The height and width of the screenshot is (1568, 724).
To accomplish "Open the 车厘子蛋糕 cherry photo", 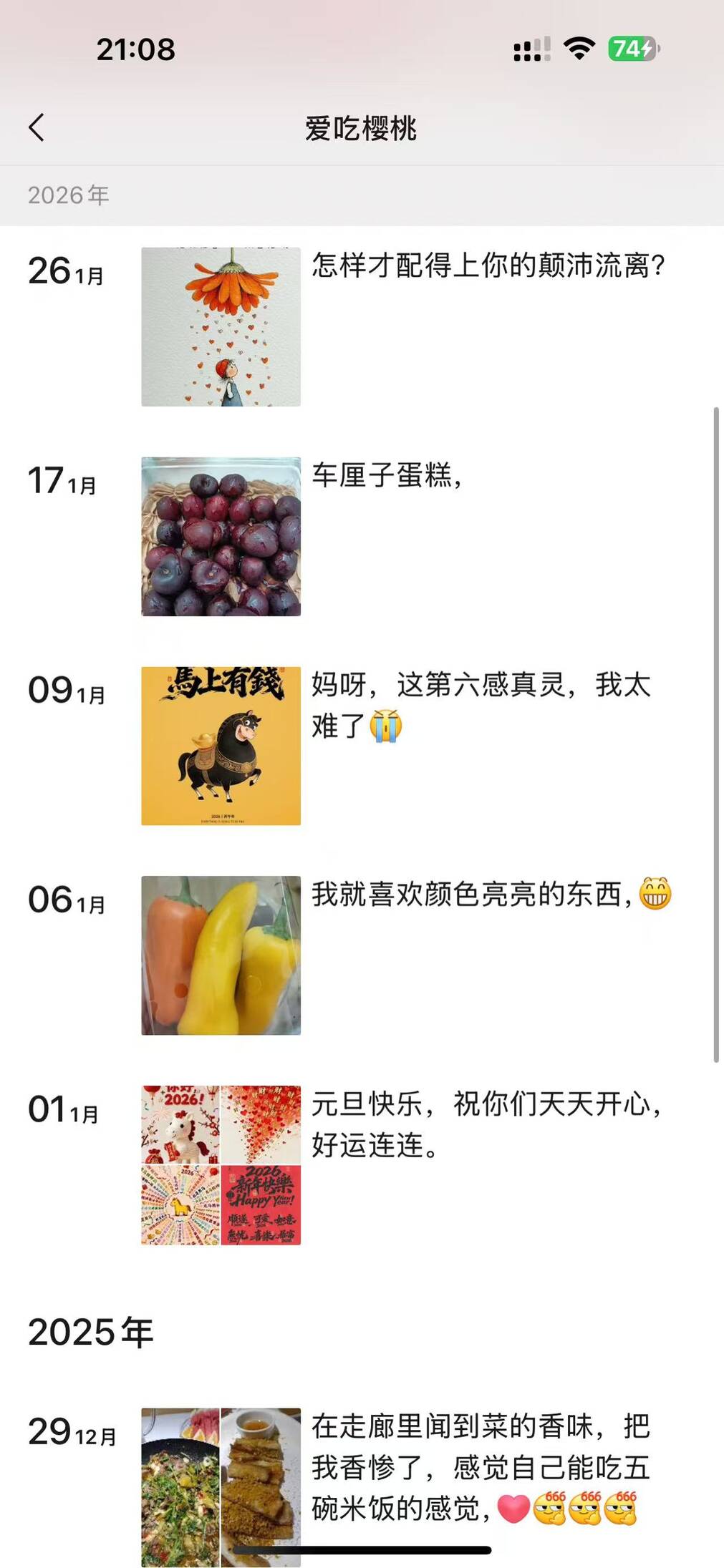I will (x=221, y=537).
